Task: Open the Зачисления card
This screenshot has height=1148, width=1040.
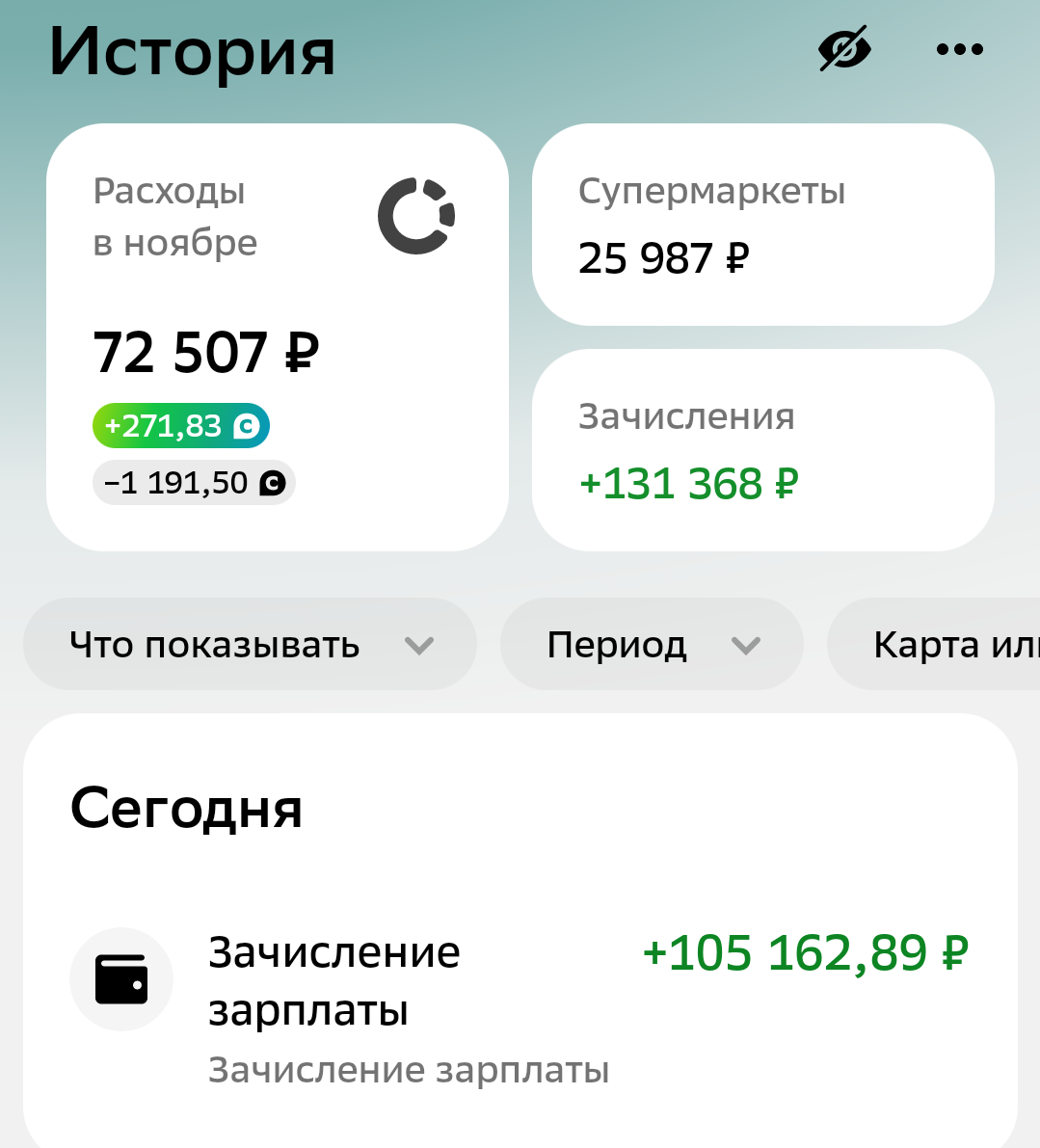Action: coord(762,450)
